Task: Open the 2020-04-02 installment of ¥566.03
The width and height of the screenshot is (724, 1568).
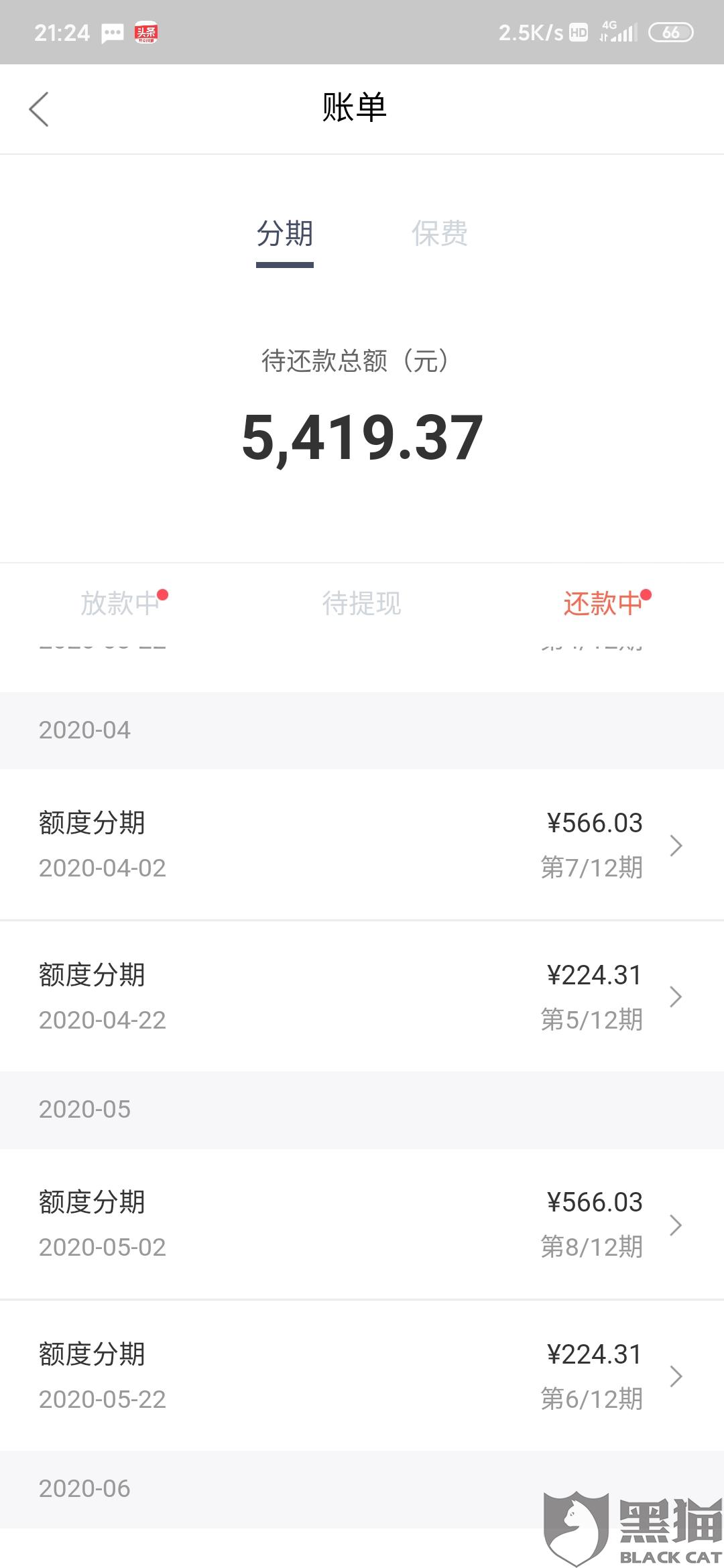Action: coord(362,845)
